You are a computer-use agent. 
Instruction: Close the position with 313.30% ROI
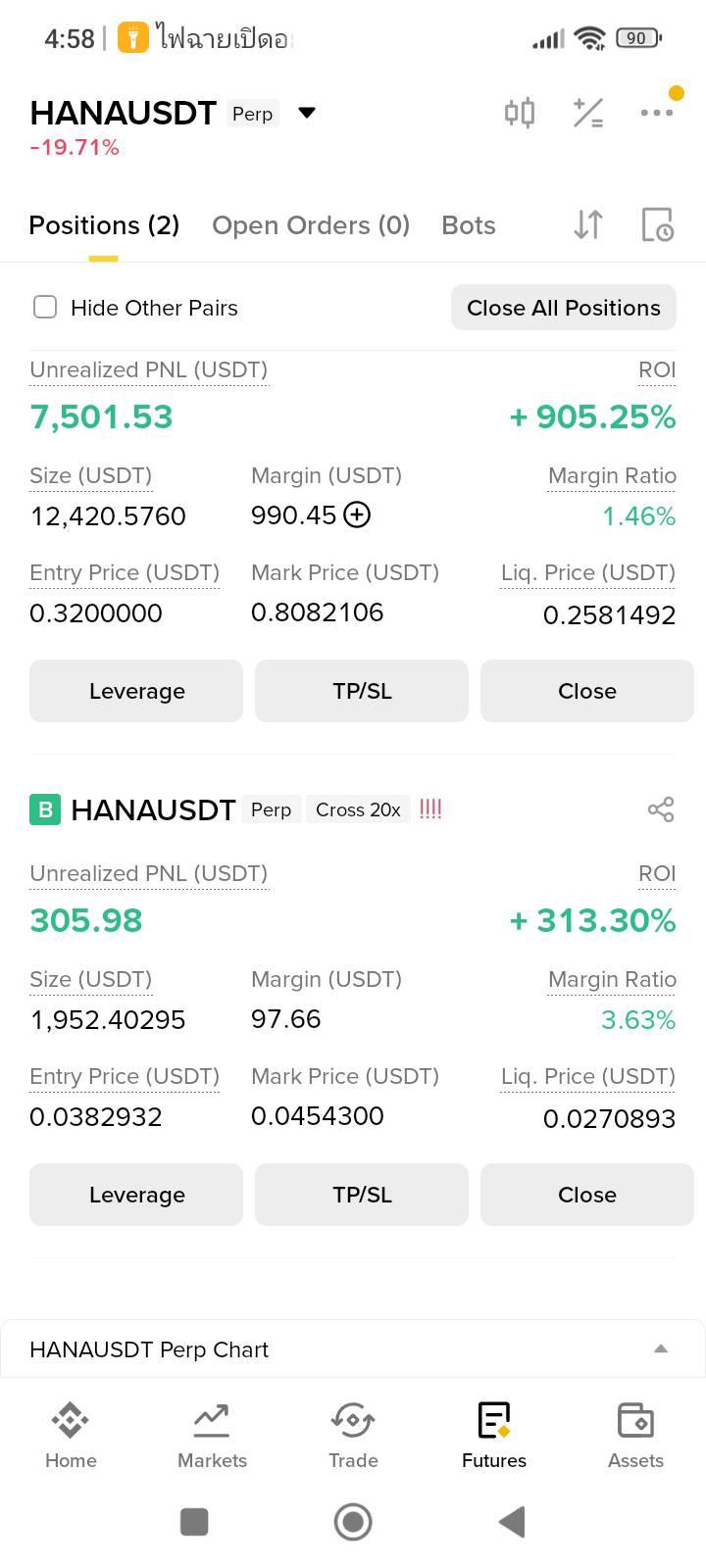click(586, 1195)
